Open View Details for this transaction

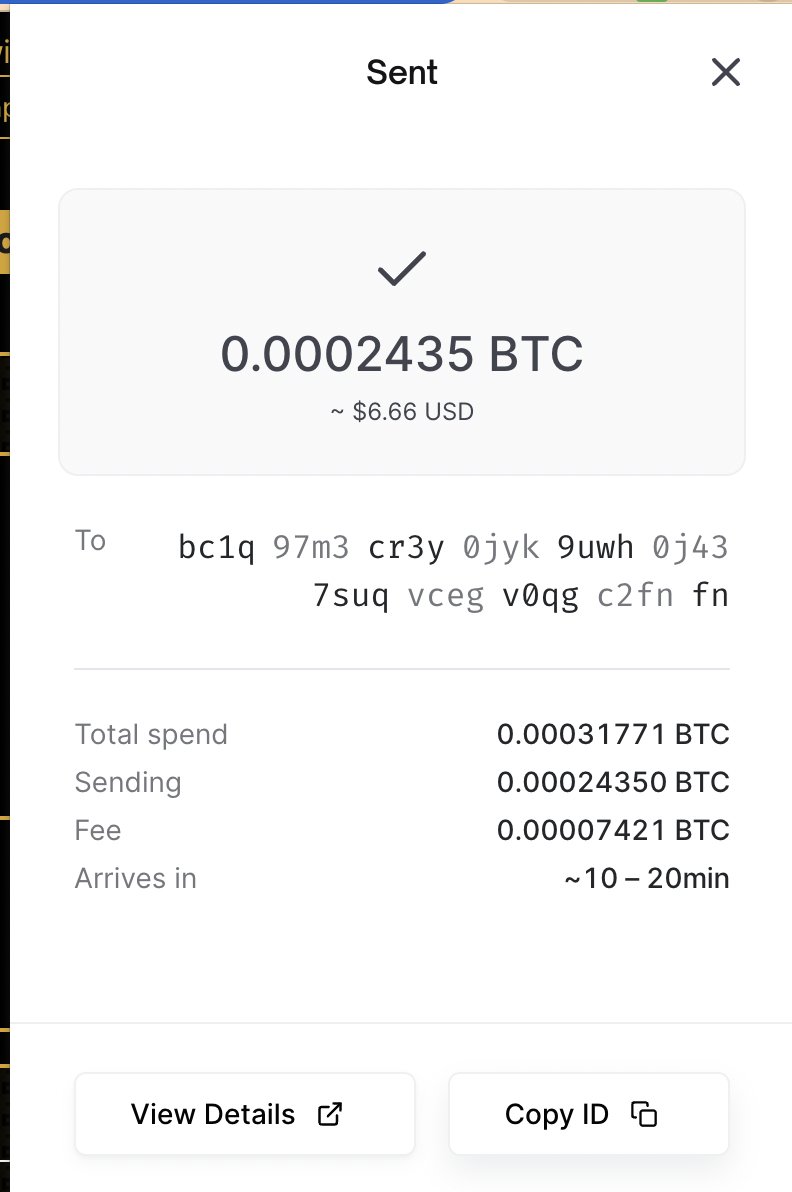[x=244, y=1114]
